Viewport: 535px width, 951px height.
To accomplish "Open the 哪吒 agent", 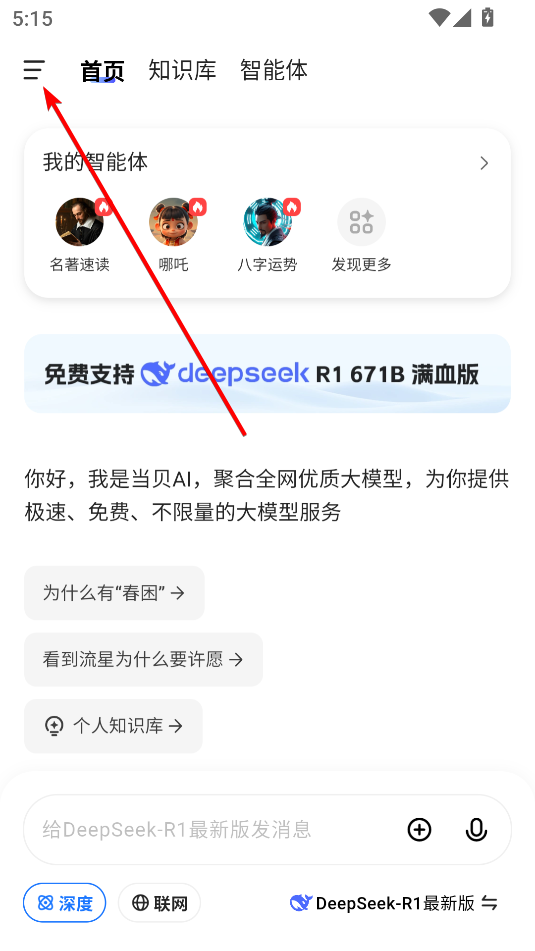I will pyautogui.click(x=173, y=235).
